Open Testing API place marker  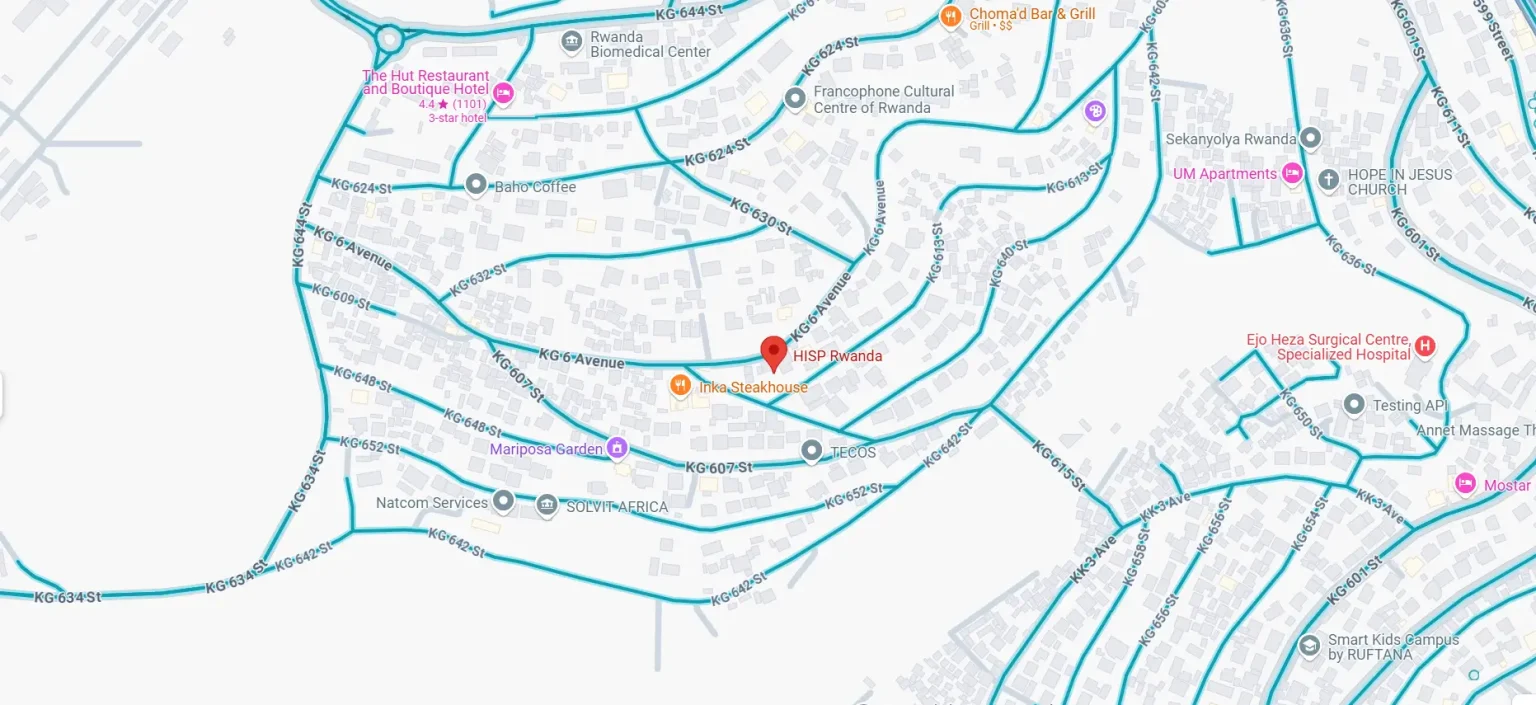click(1354, 404)
